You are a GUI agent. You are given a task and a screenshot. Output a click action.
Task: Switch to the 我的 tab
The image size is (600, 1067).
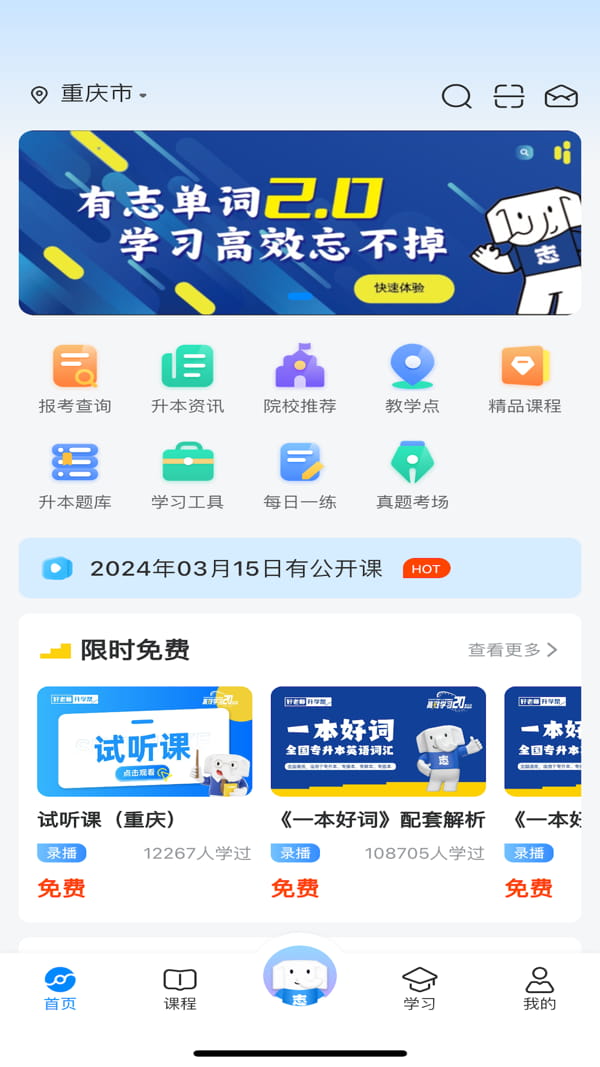(x=539, y=988)
